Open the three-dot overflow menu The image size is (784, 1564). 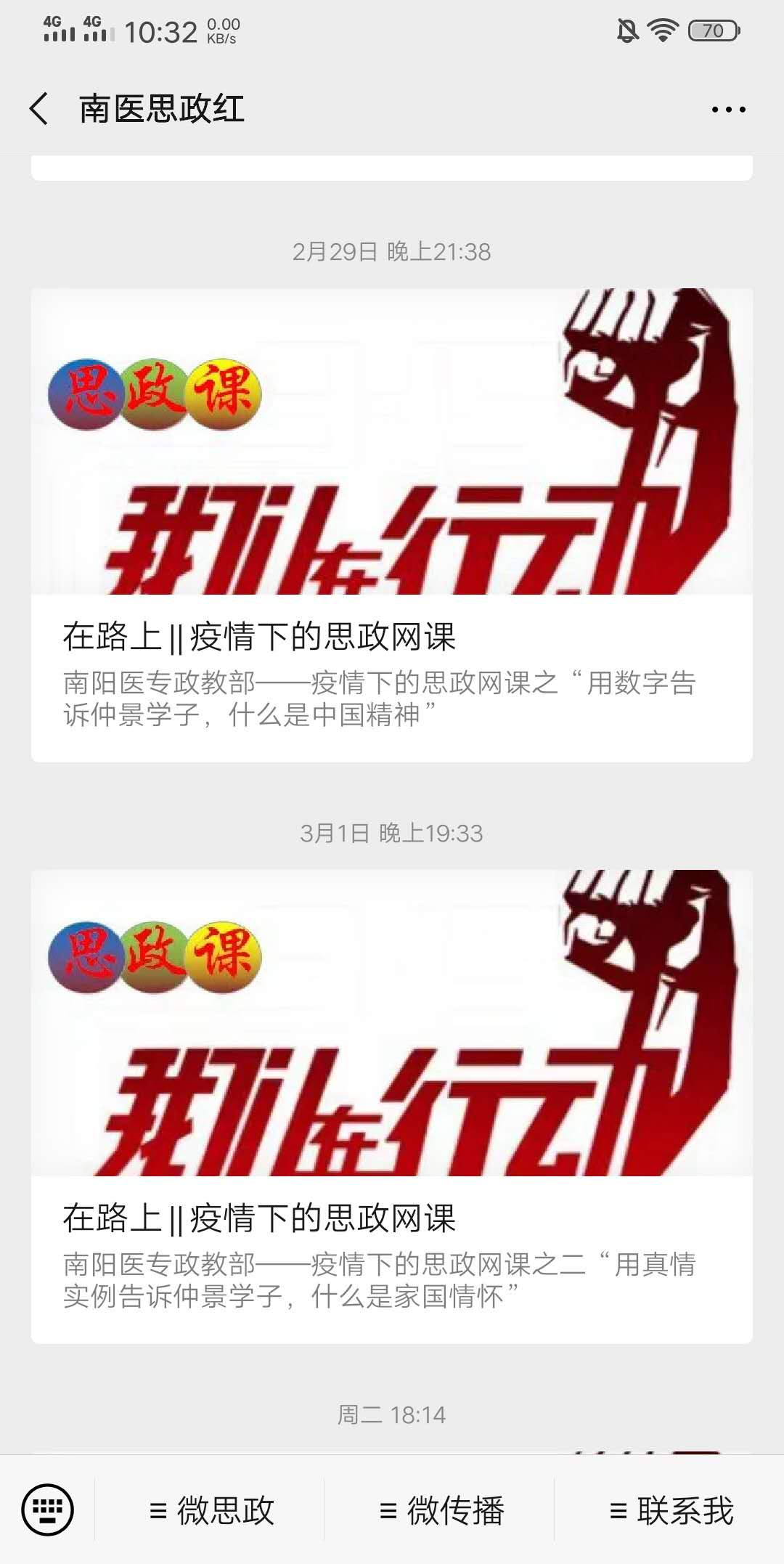click(728, 110)
